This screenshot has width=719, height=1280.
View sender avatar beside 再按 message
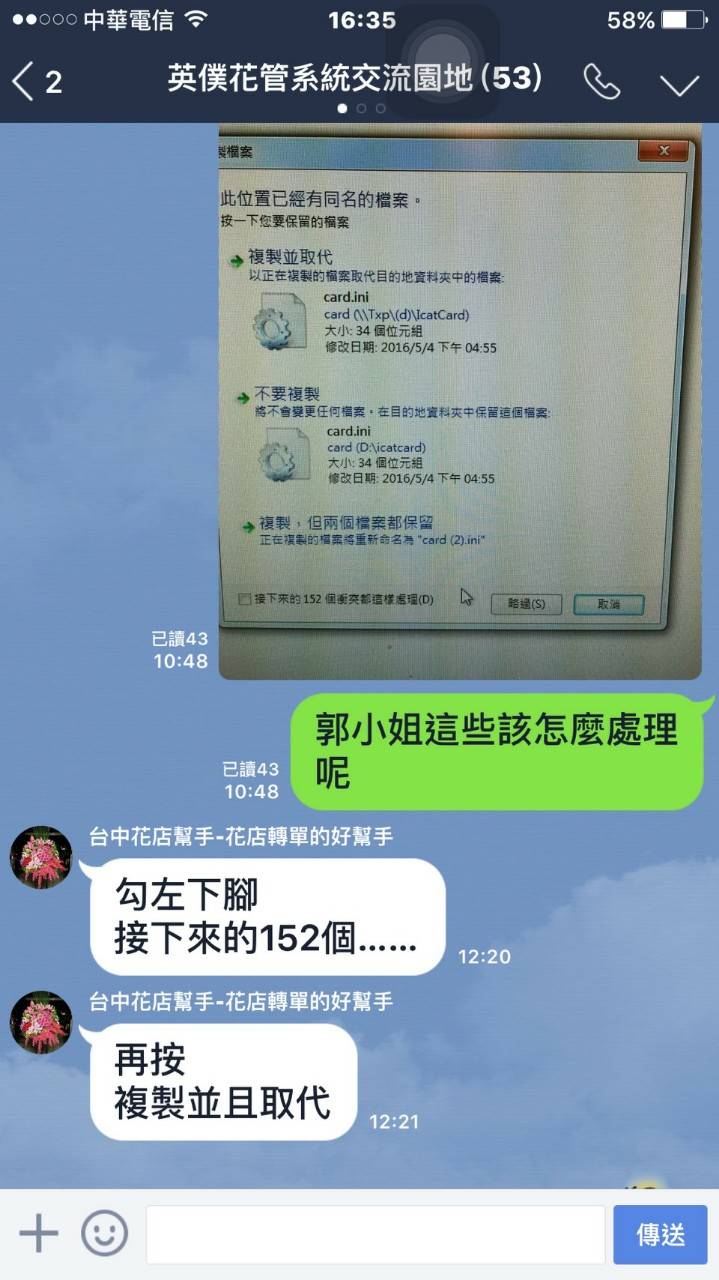(41, 1022)
